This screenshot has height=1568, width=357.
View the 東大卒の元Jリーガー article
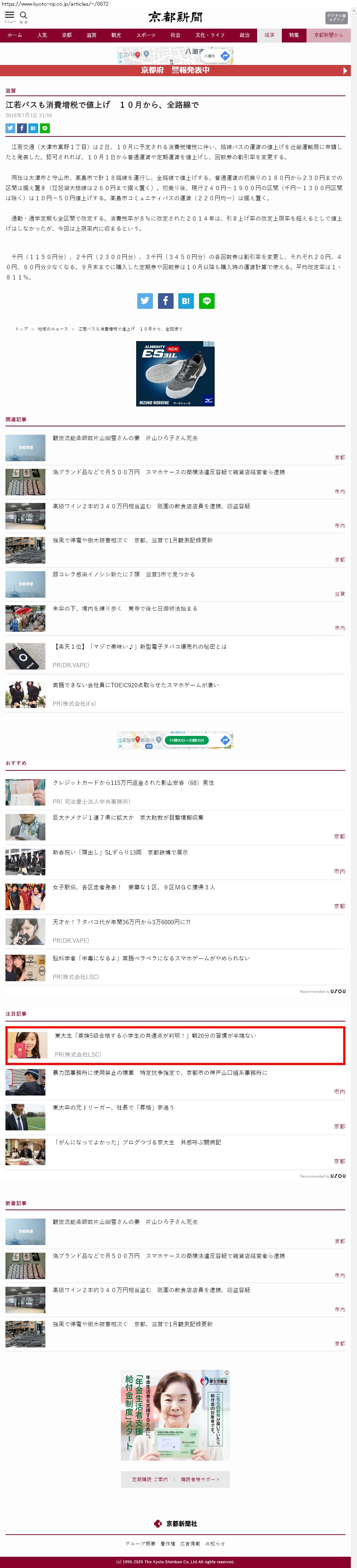[113, 1107]
